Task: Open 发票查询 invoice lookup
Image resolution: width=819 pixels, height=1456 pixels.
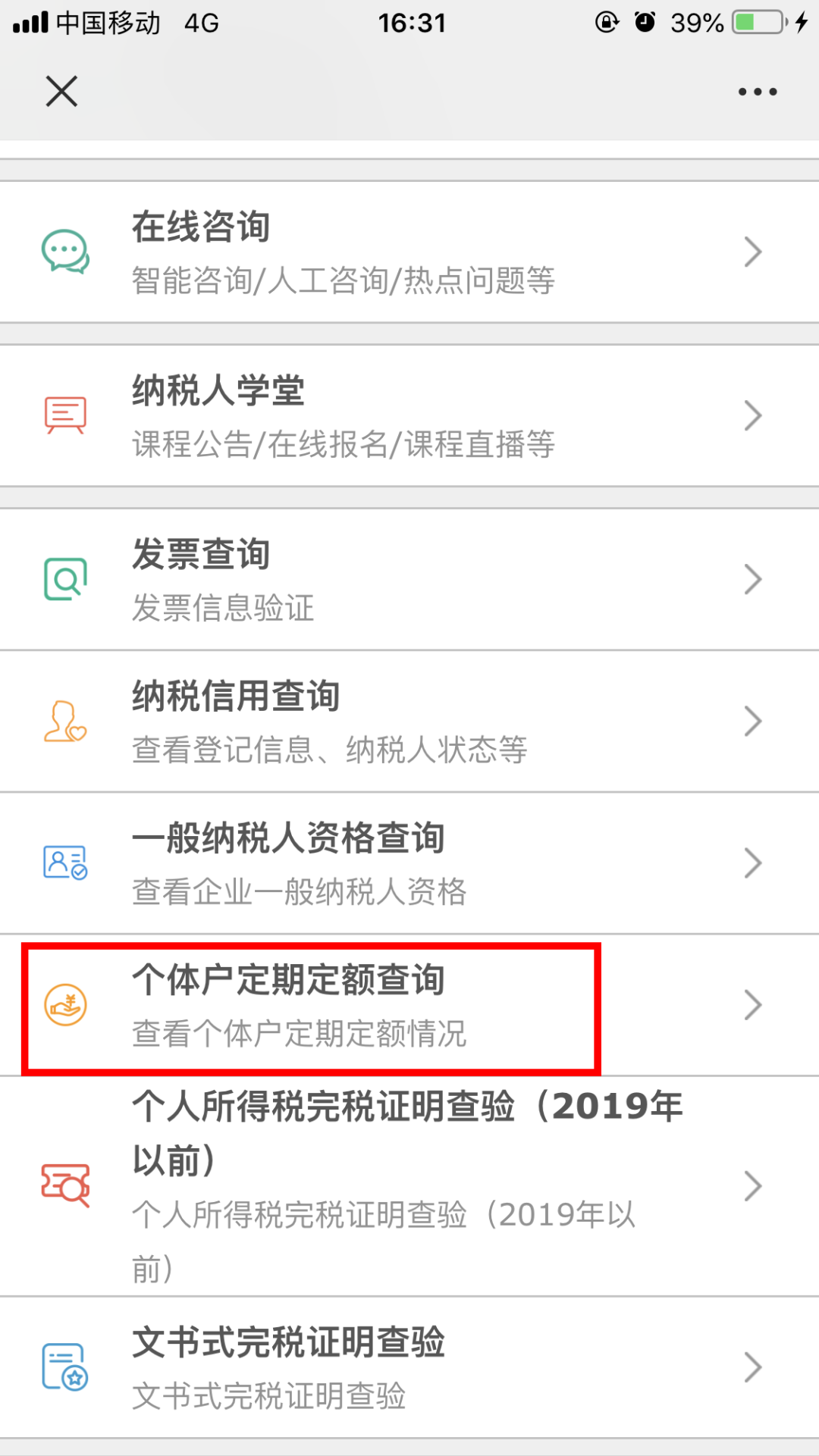Action: pyautogui.click(x=409, y=580)
